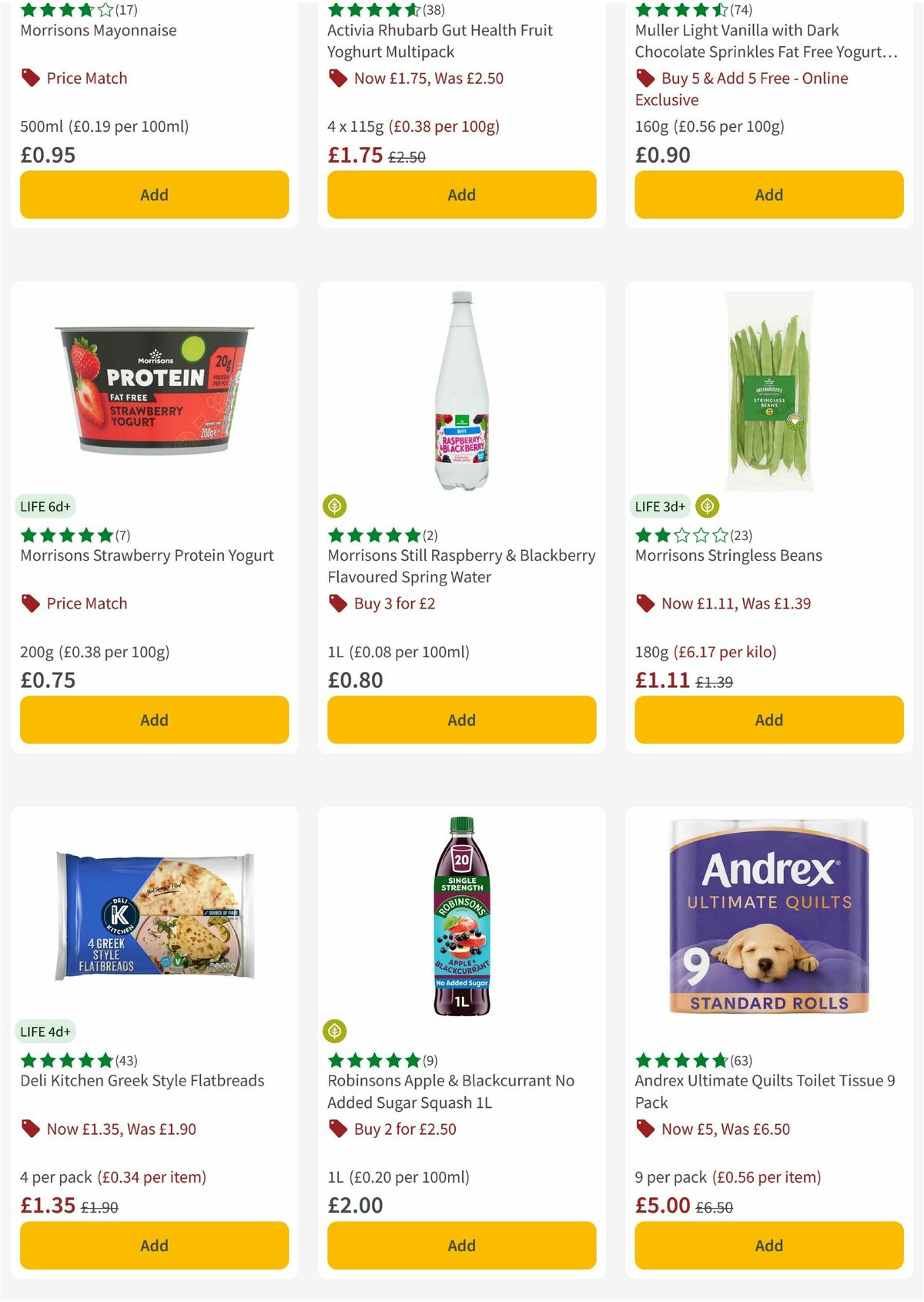Image resolution: width=924 pixels, height=1302 pixels.
Task: Click the offer tag icon next to "Buy 3 for £2"
Action: (x=336, y=603)
